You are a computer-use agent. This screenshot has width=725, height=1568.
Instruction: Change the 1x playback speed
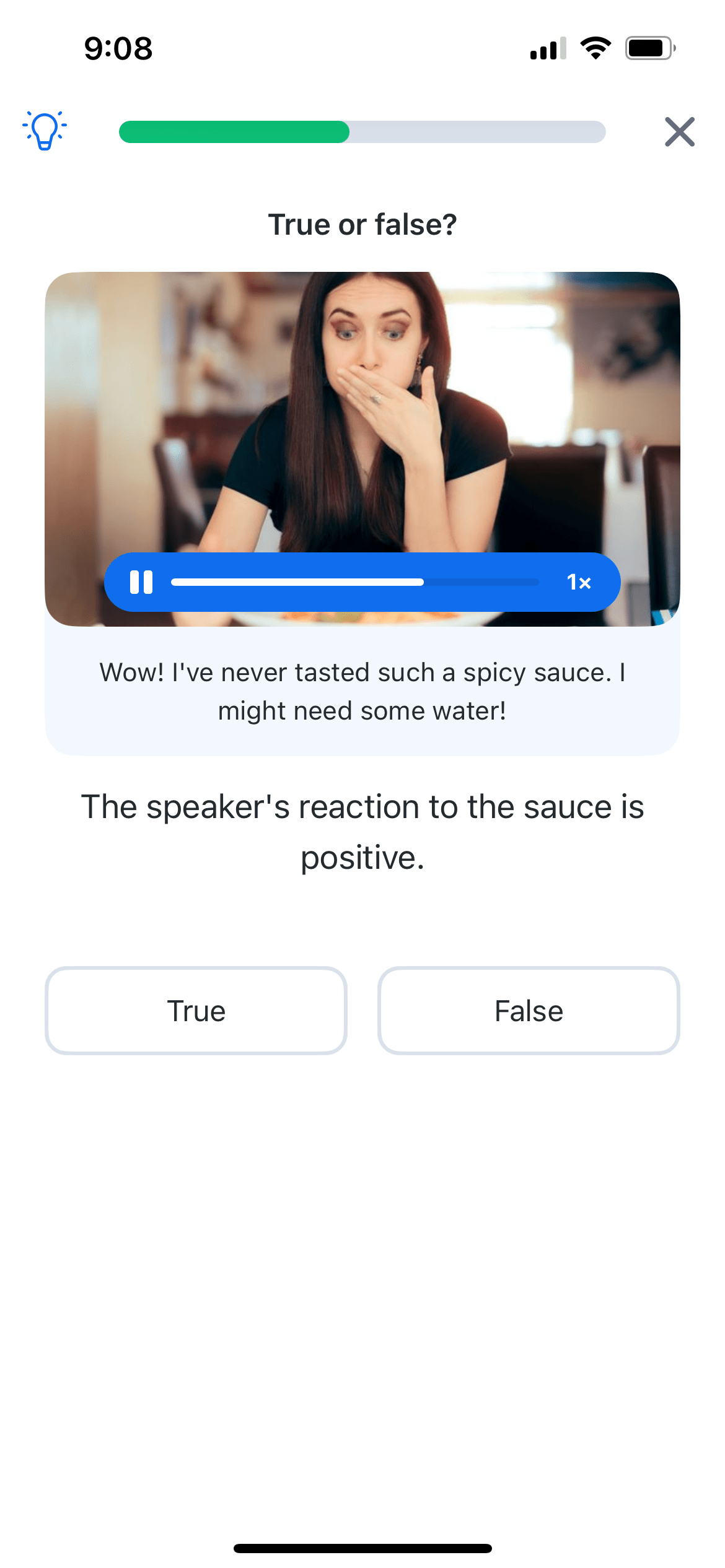tap(579, 582)
